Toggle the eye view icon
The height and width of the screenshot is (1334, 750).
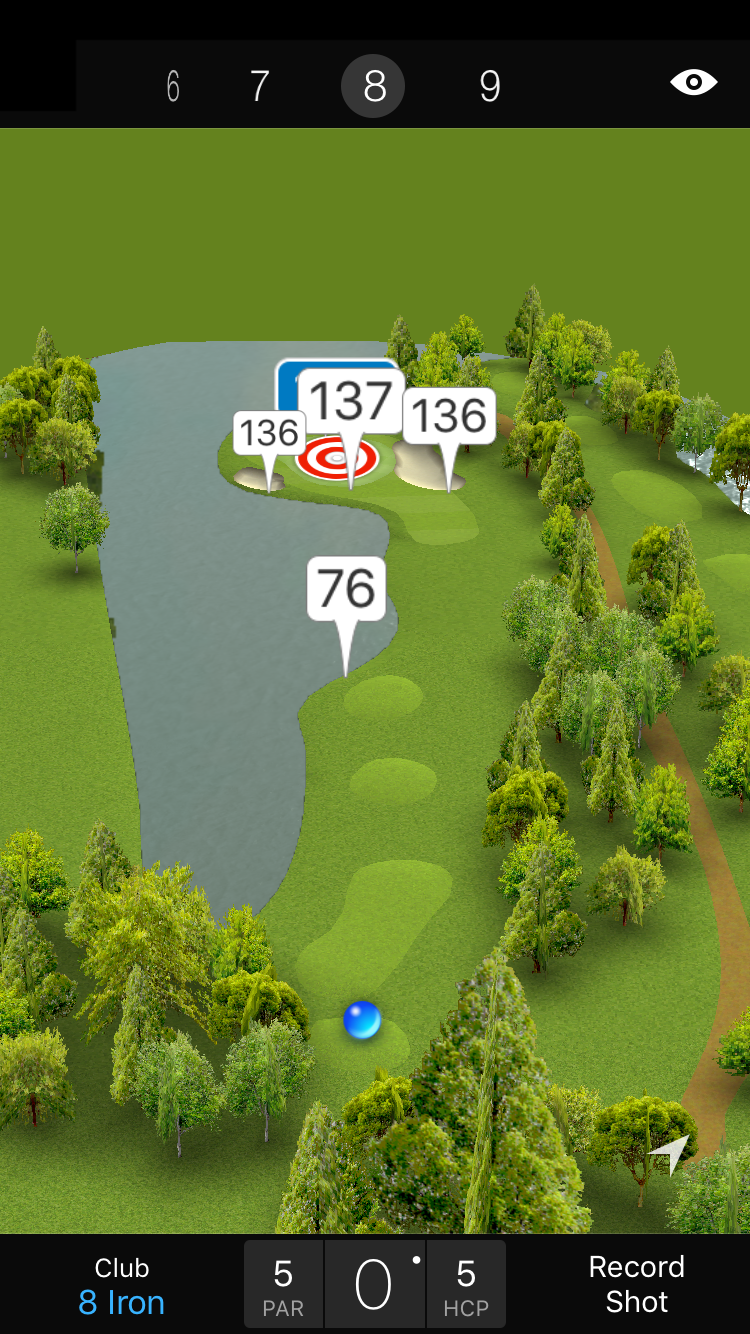tap(693, 82)
